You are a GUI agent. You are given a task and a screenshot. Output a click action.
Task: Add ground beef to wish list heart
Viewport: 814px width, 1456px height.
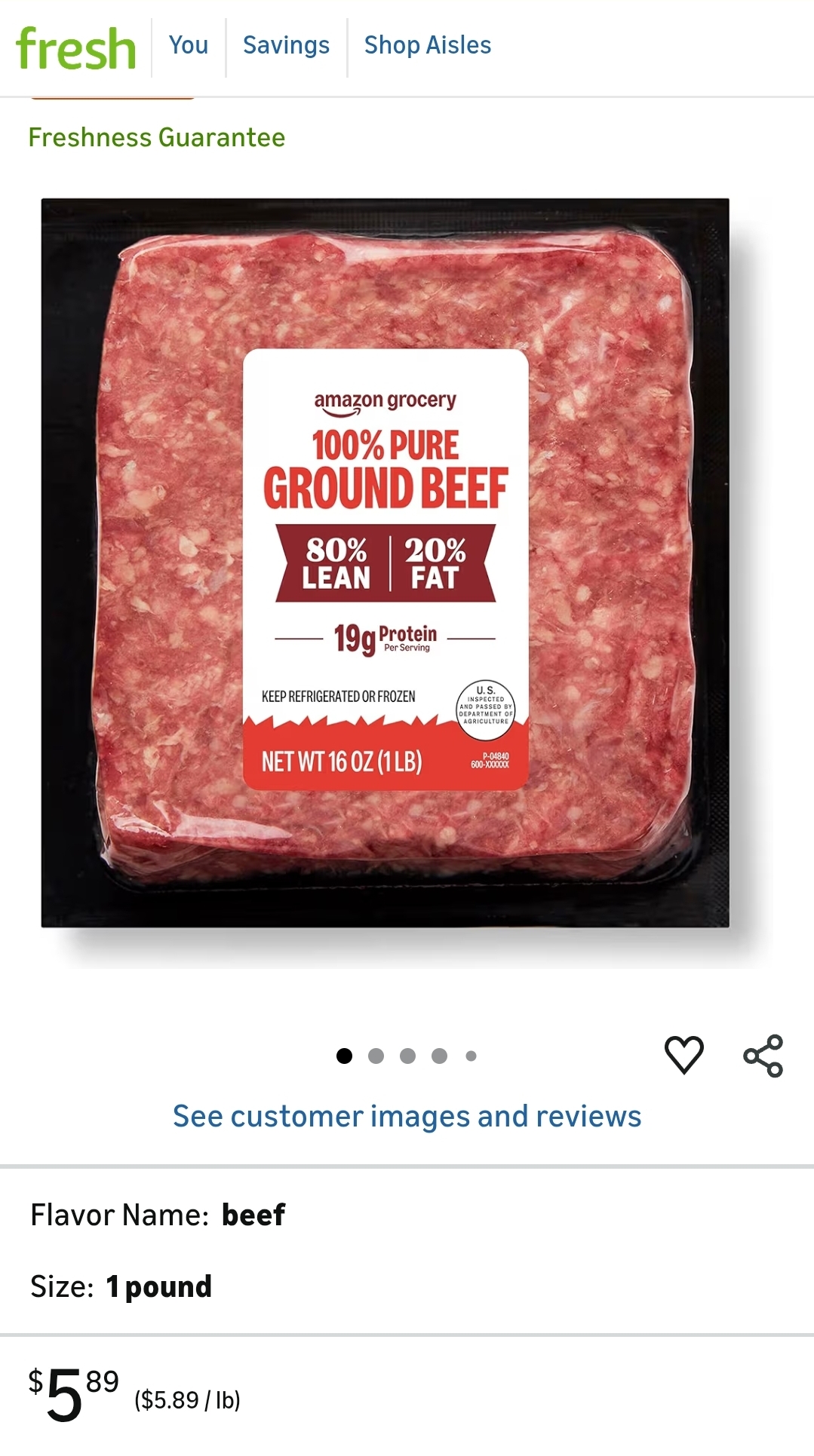[683, 1054]
